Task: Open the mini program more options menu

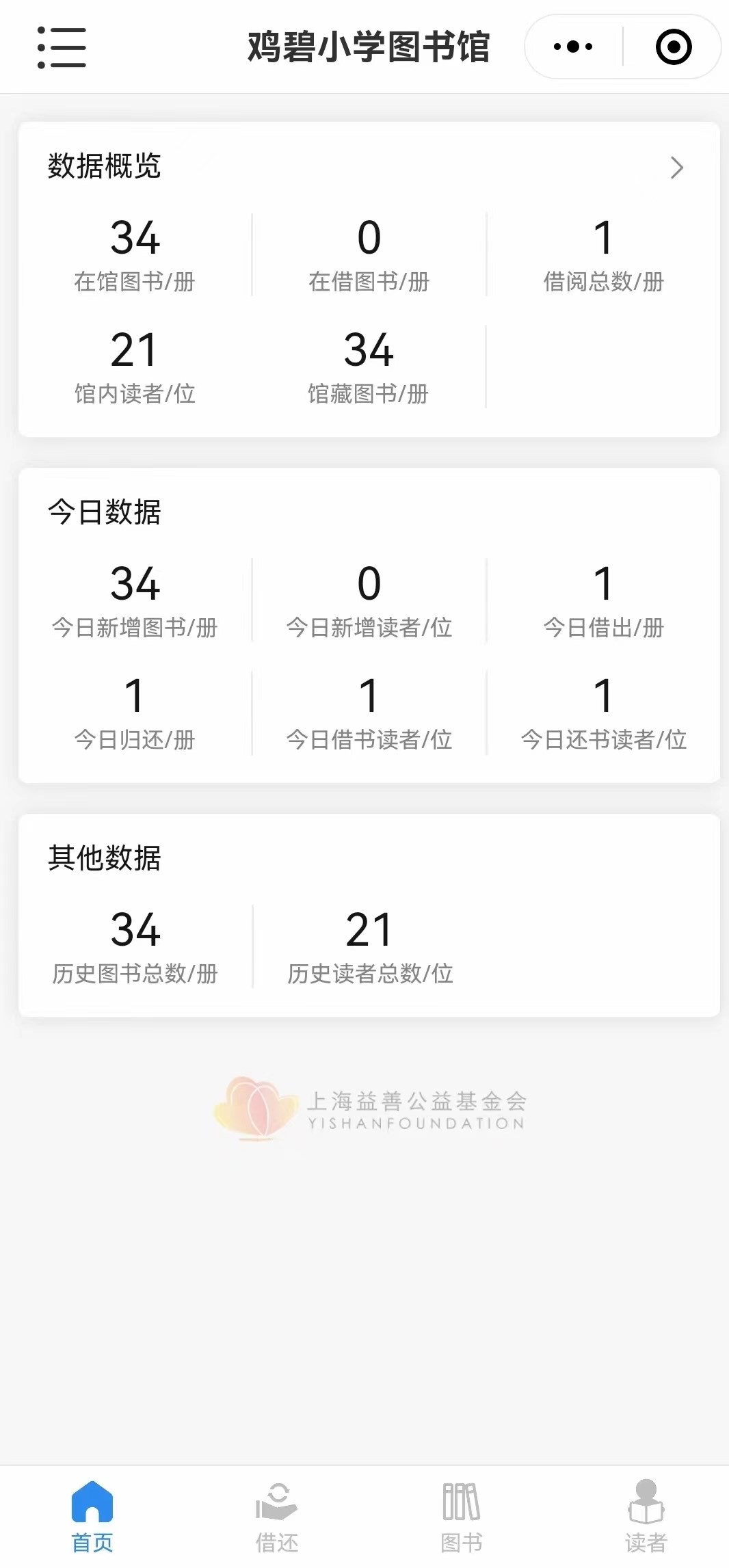Action: (573, 47)
